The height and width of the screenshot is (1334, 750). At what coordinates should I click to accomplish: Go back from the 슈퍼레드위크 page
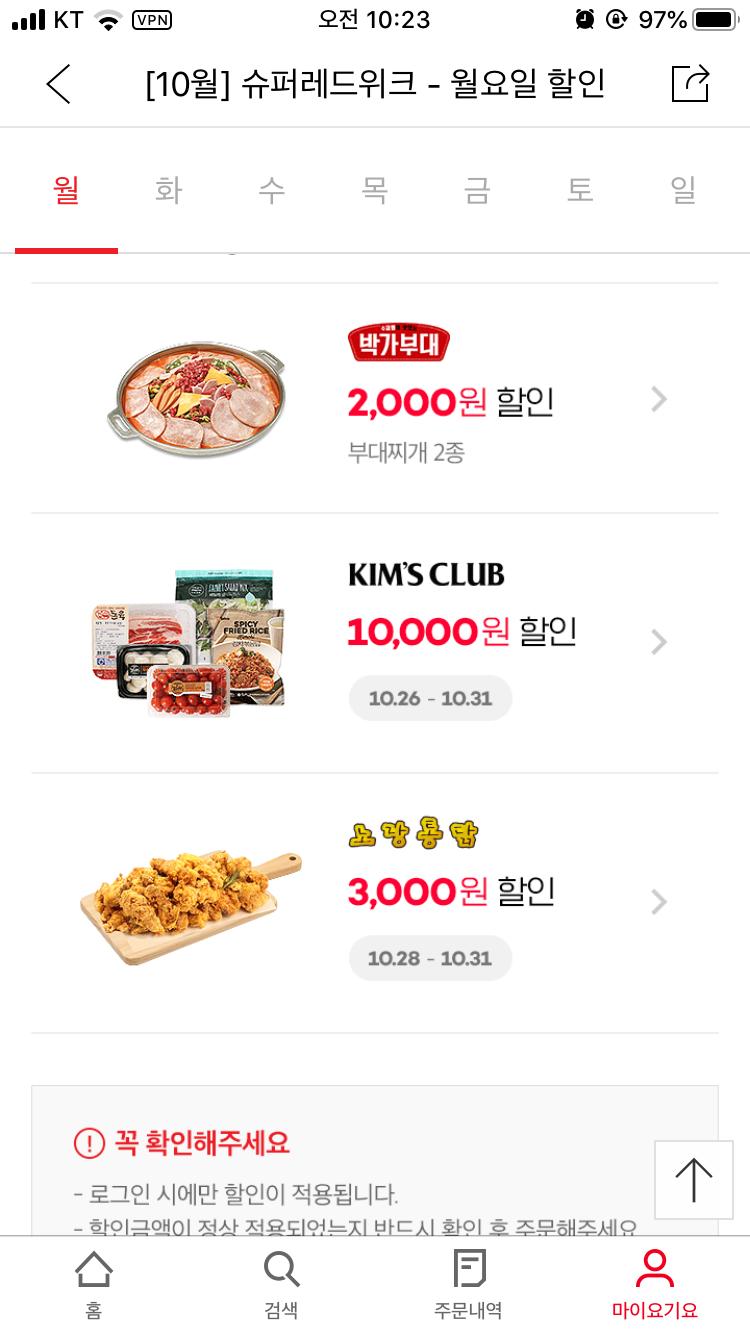[58, 84]
